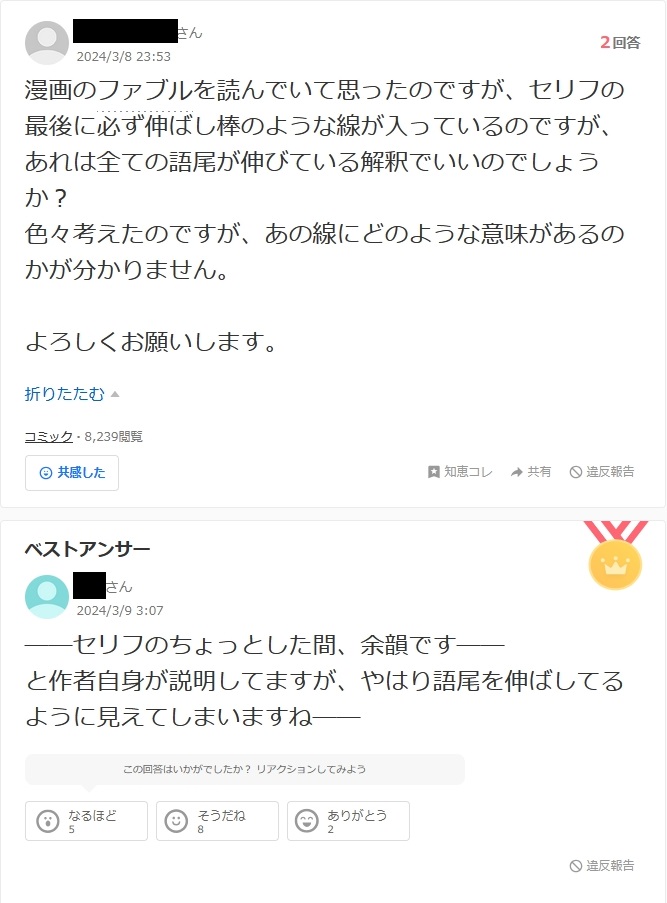This screenshot has width=667, height=903.
Task: React with なるほど to the answer
Action: coord(86,821)
